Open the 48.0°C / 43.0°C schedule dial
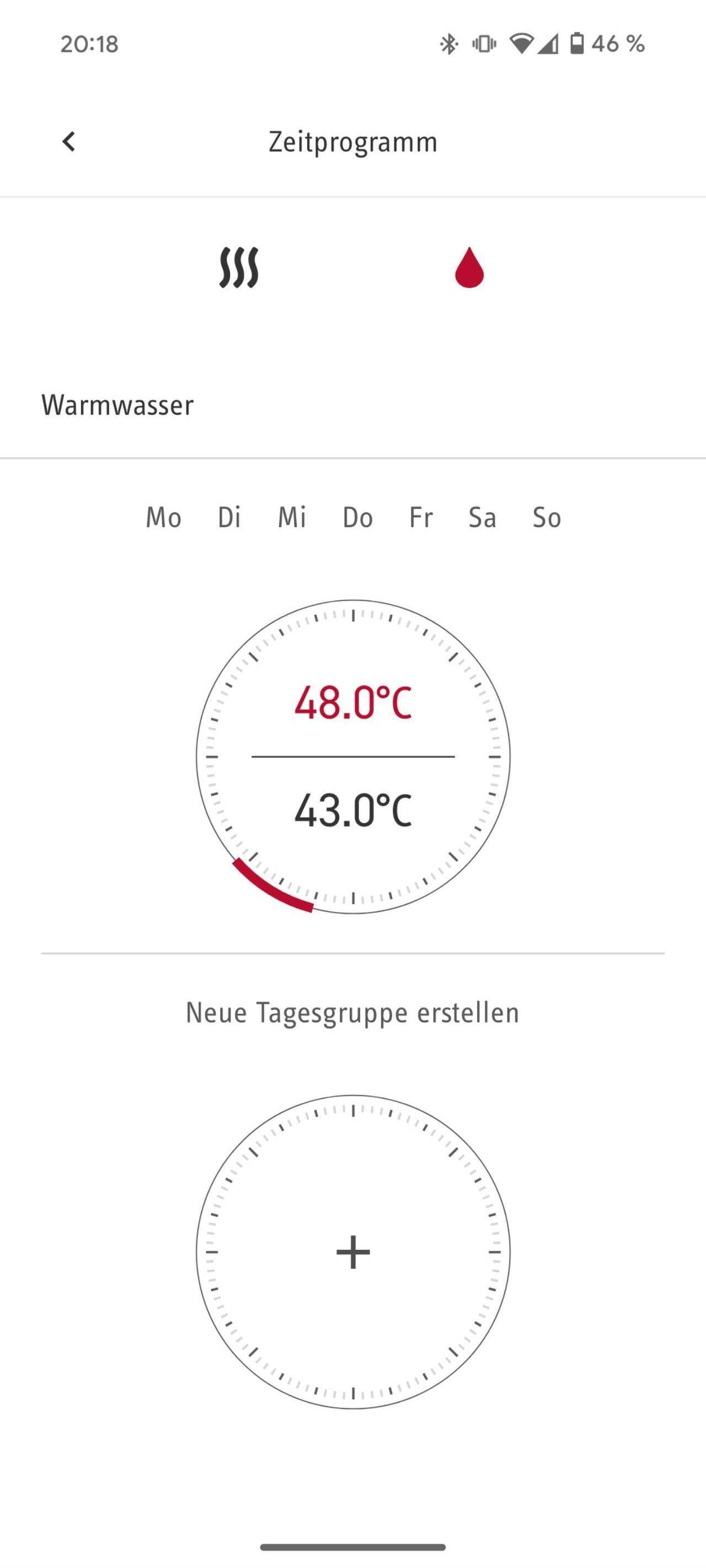The image size is (706, 1568). 352,756
